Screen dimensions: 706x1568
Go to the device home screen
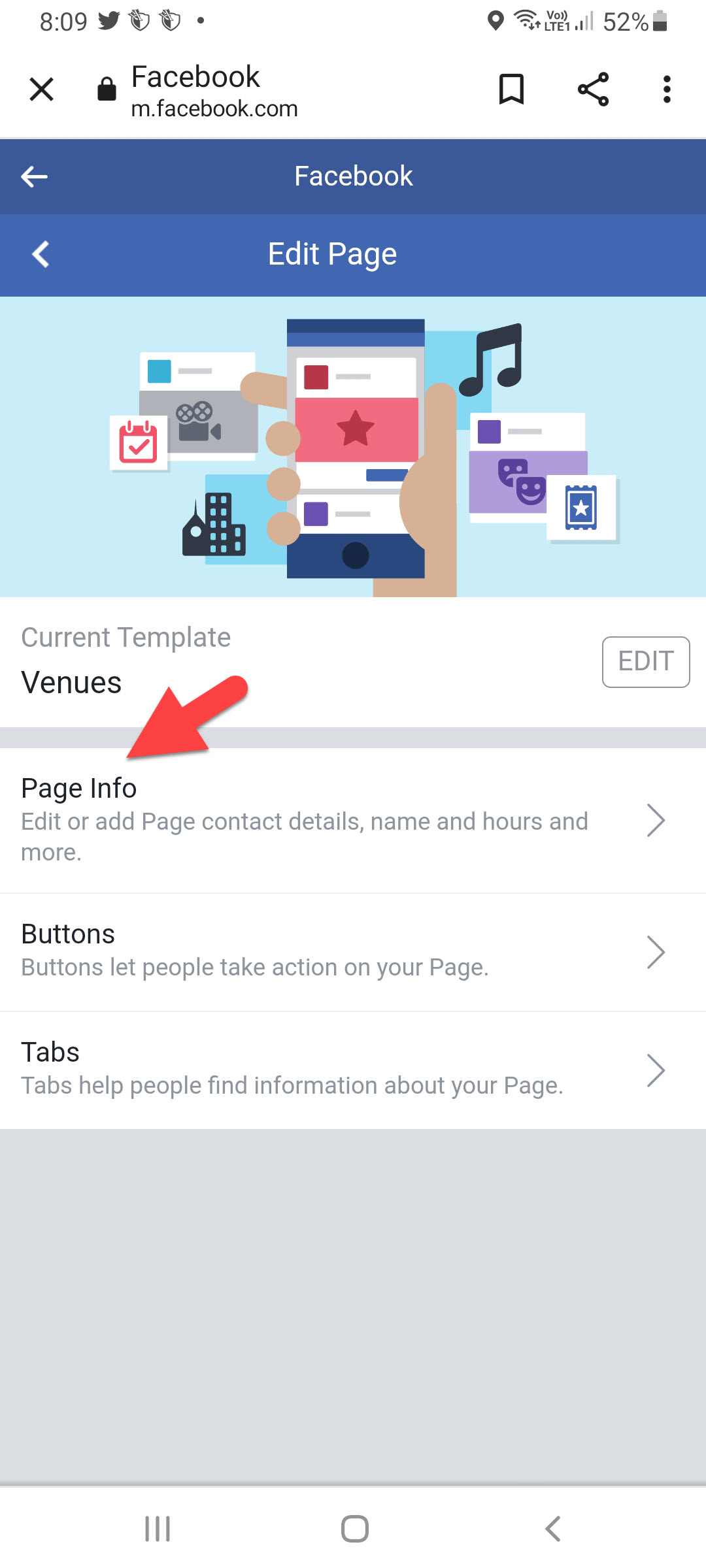coord(354,1528)
